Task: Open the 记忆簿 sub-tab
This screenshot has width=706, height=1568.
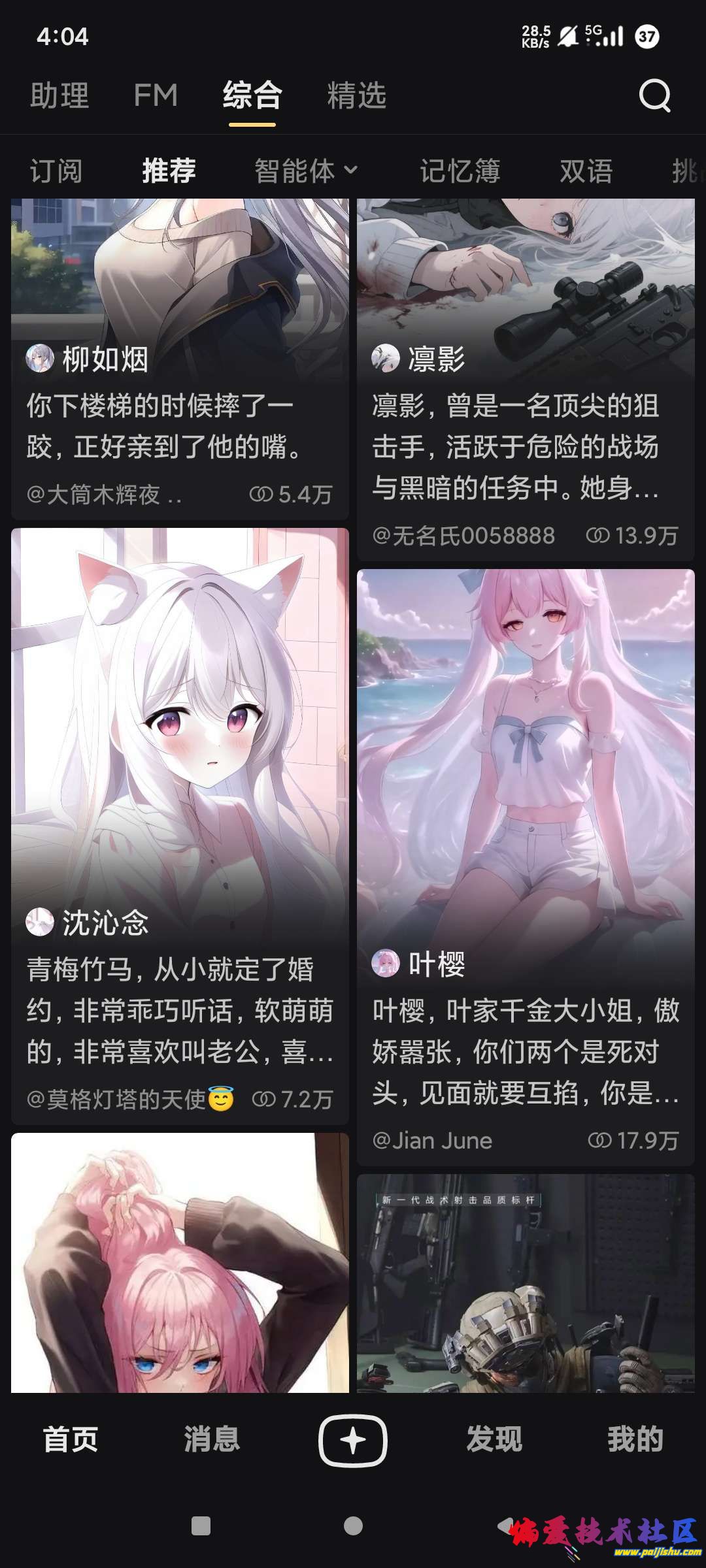Action: point(460,171)
